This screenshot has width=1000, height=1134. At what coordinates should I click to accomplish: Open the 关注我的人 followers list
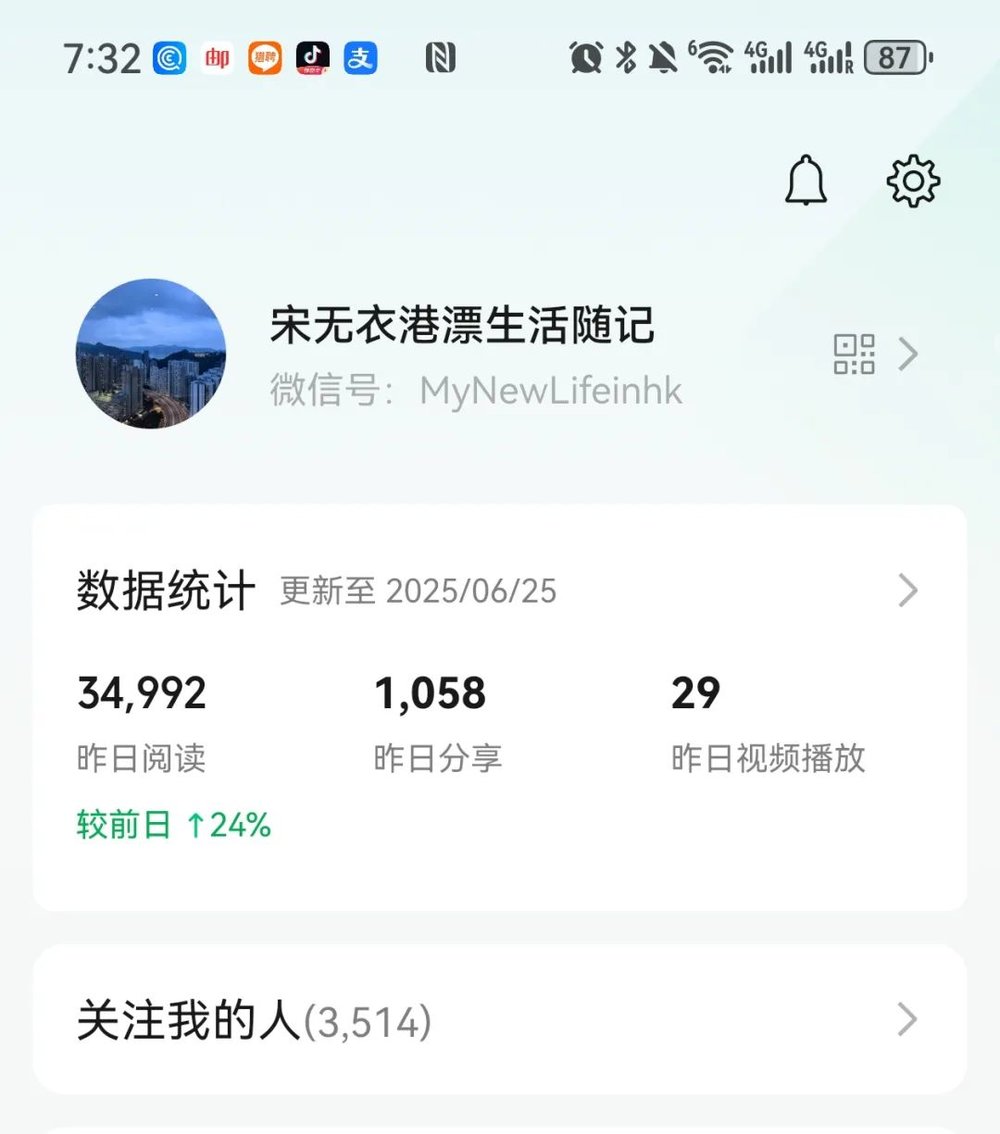click(x=500, y=1020)
